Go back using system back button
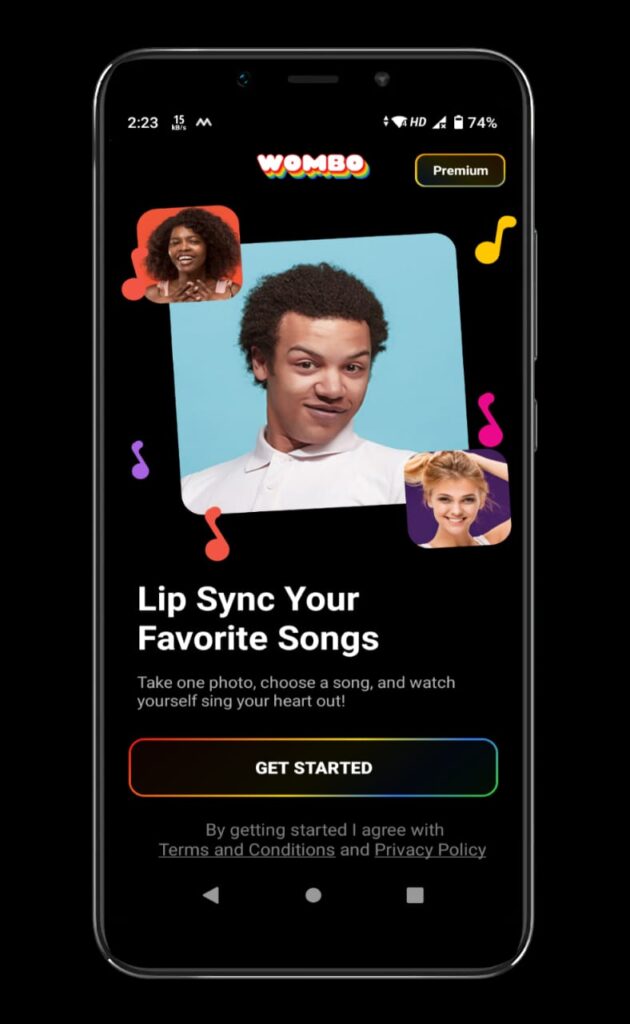 pos(211,895)
